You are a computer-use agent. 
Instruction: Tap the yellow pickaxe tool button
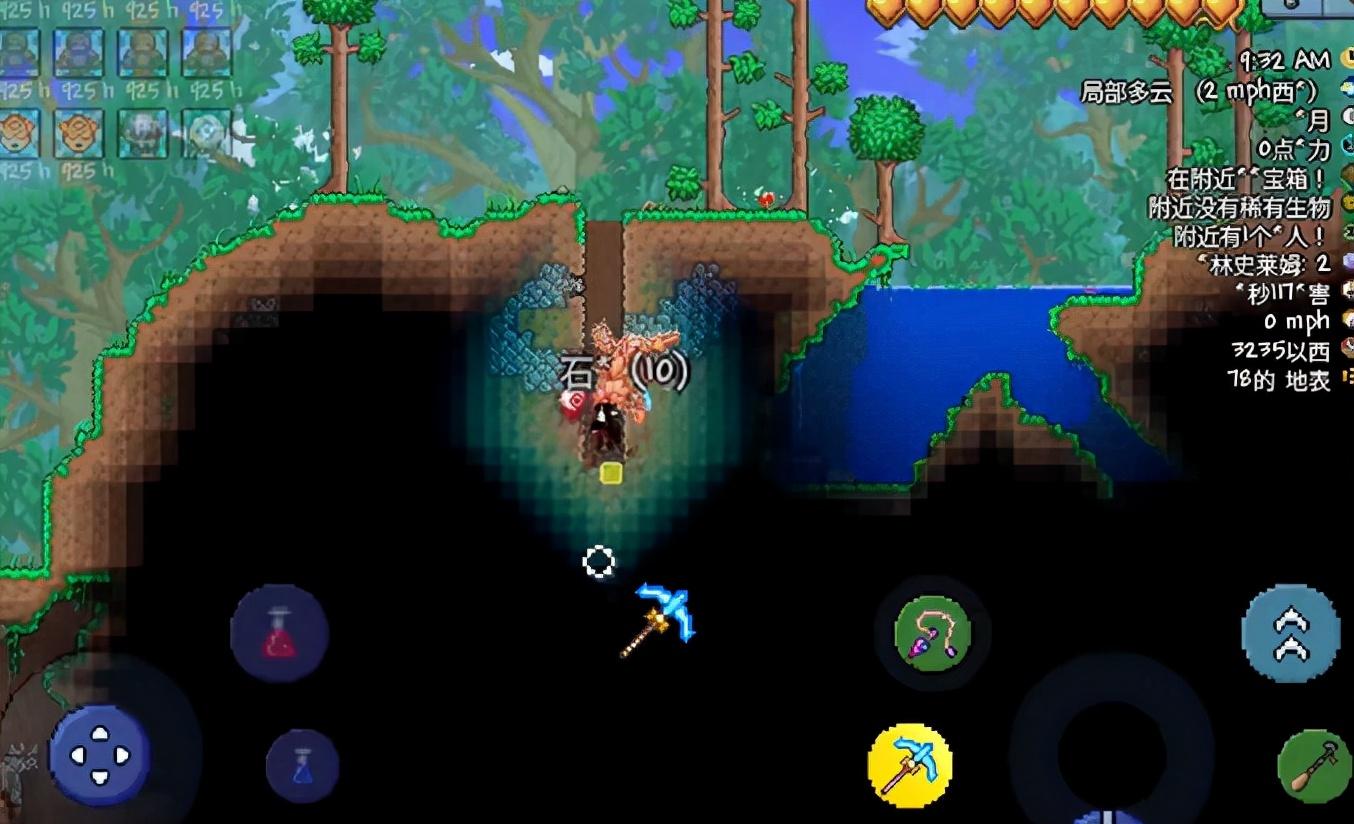909,765
